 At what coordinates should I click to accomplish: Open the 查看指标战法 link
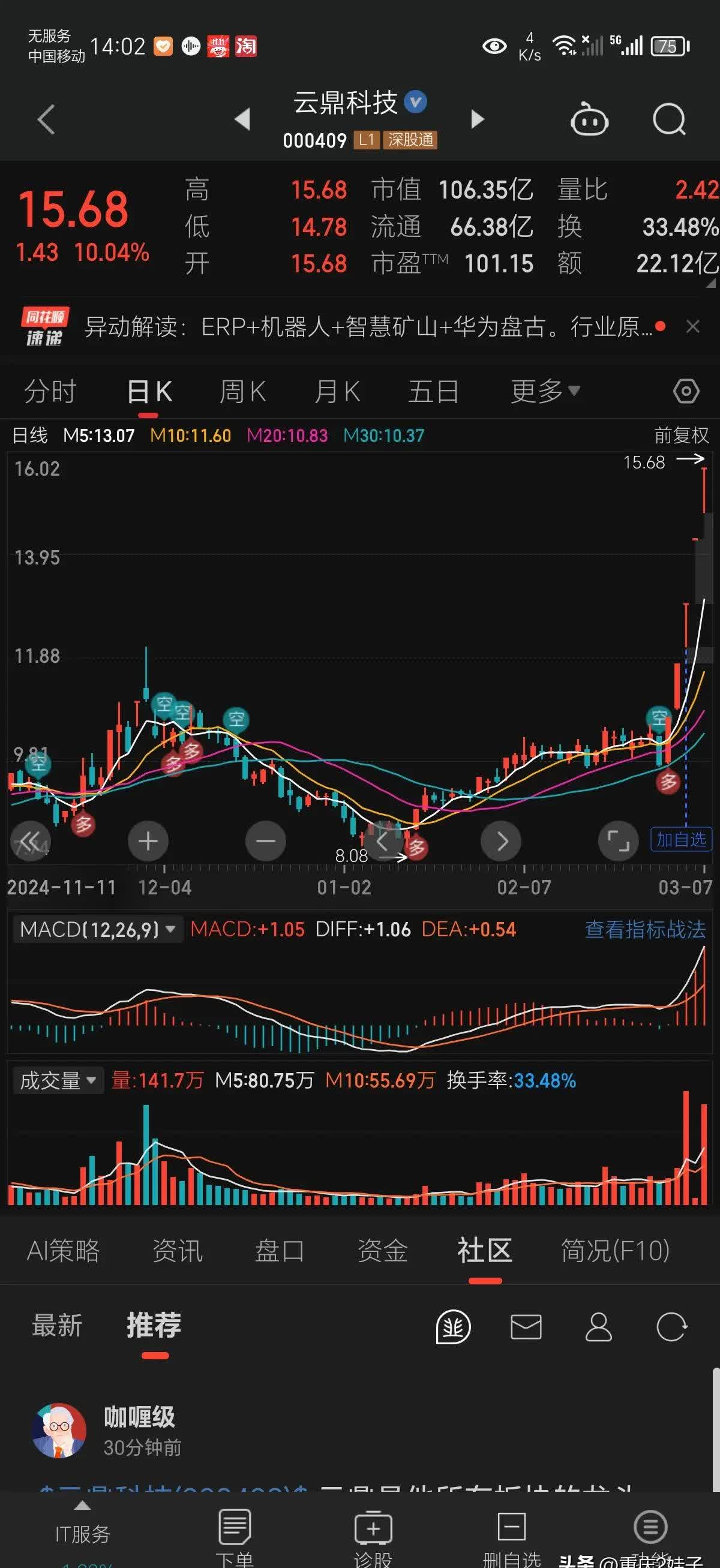645,930
